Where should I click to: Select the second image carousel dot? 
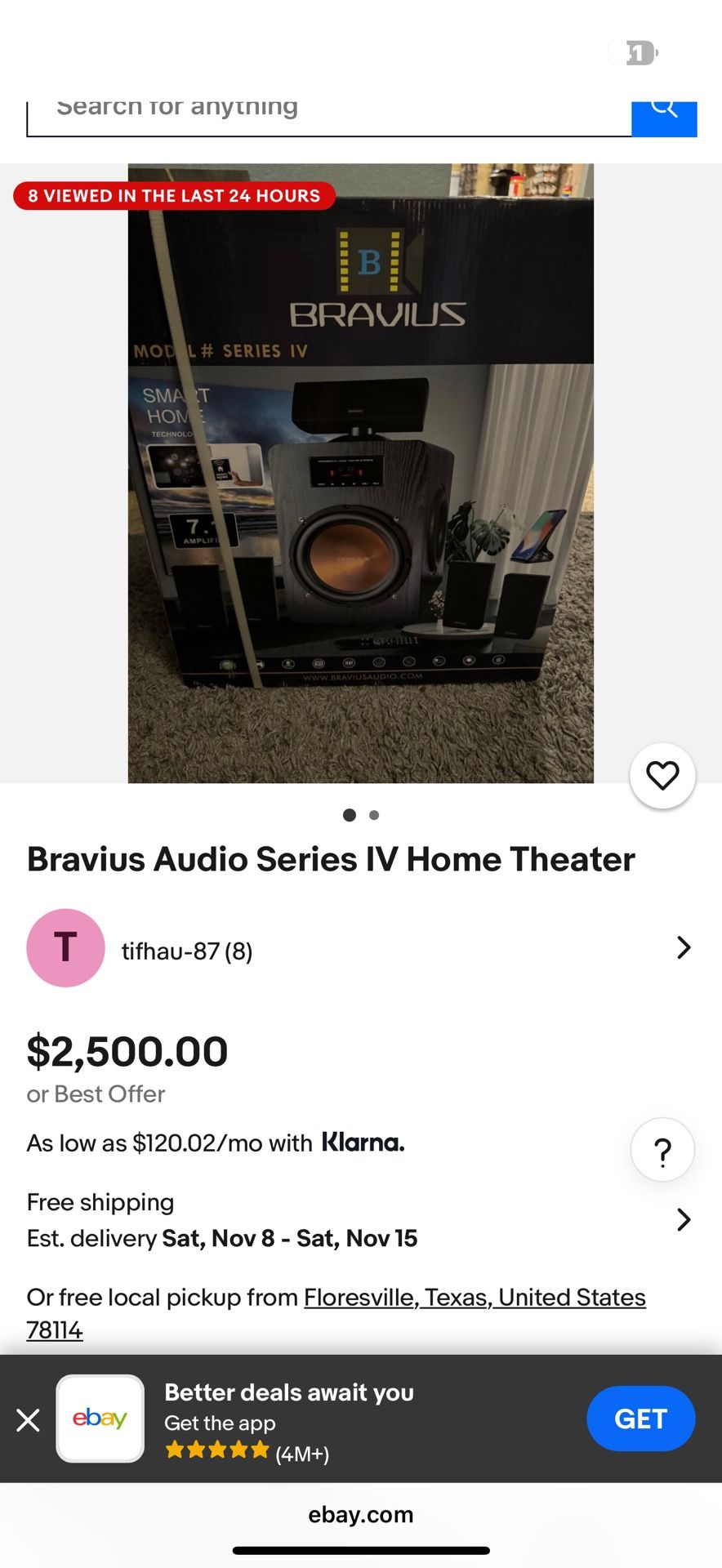coord(374,814)
